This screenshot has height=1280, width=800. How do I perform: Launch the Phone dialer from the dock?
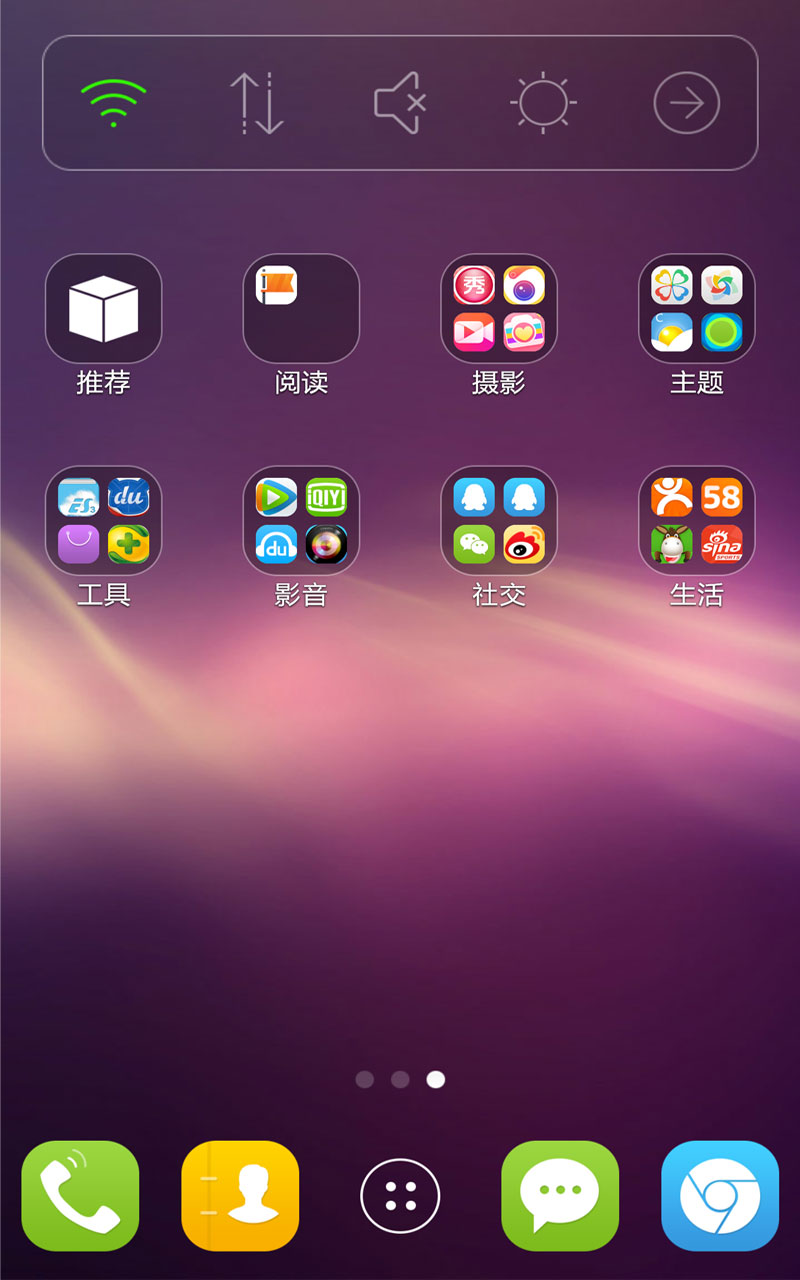80,1196
